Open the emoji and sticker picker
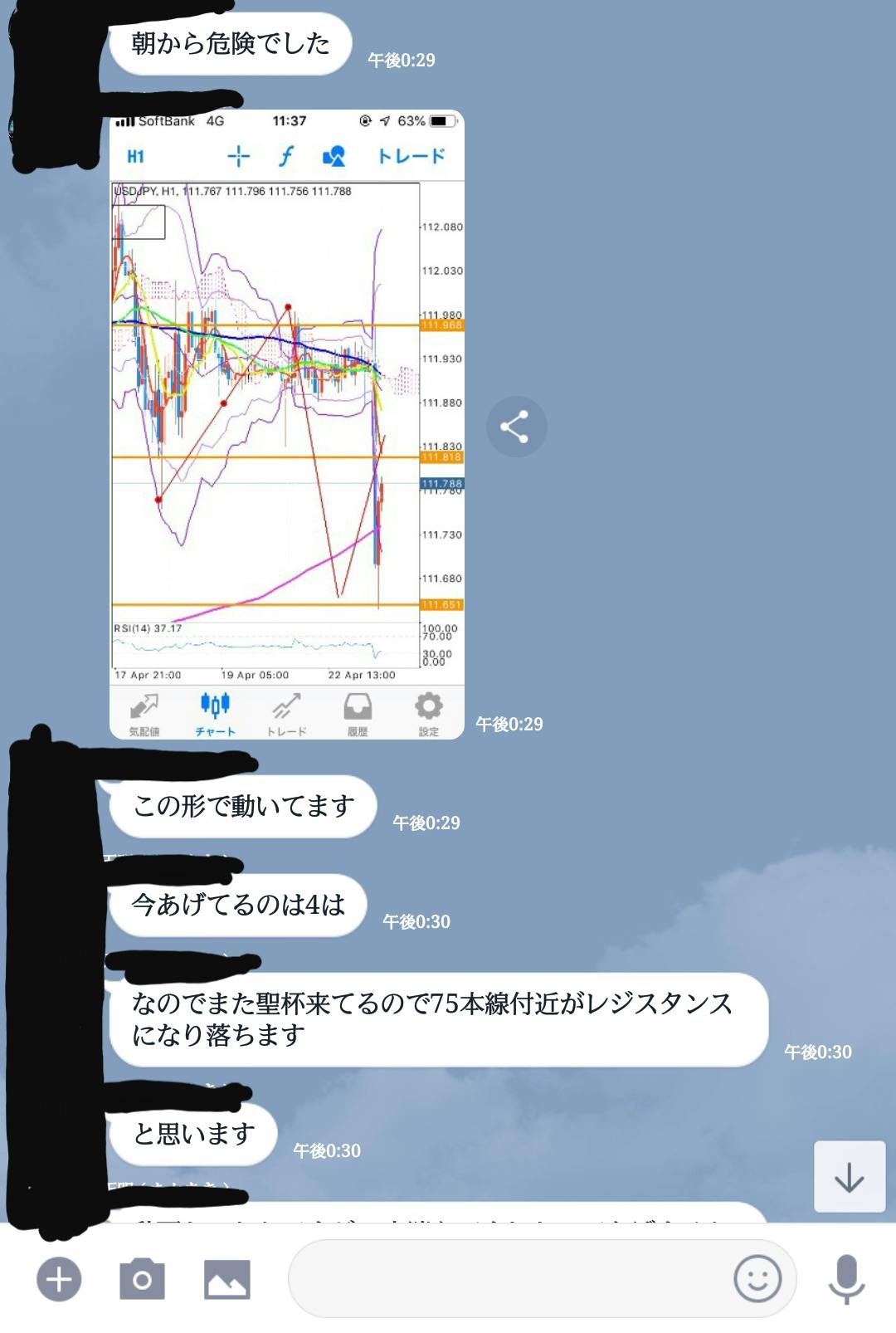The width and height of the screenshot is (896, 1333). 757,1279
